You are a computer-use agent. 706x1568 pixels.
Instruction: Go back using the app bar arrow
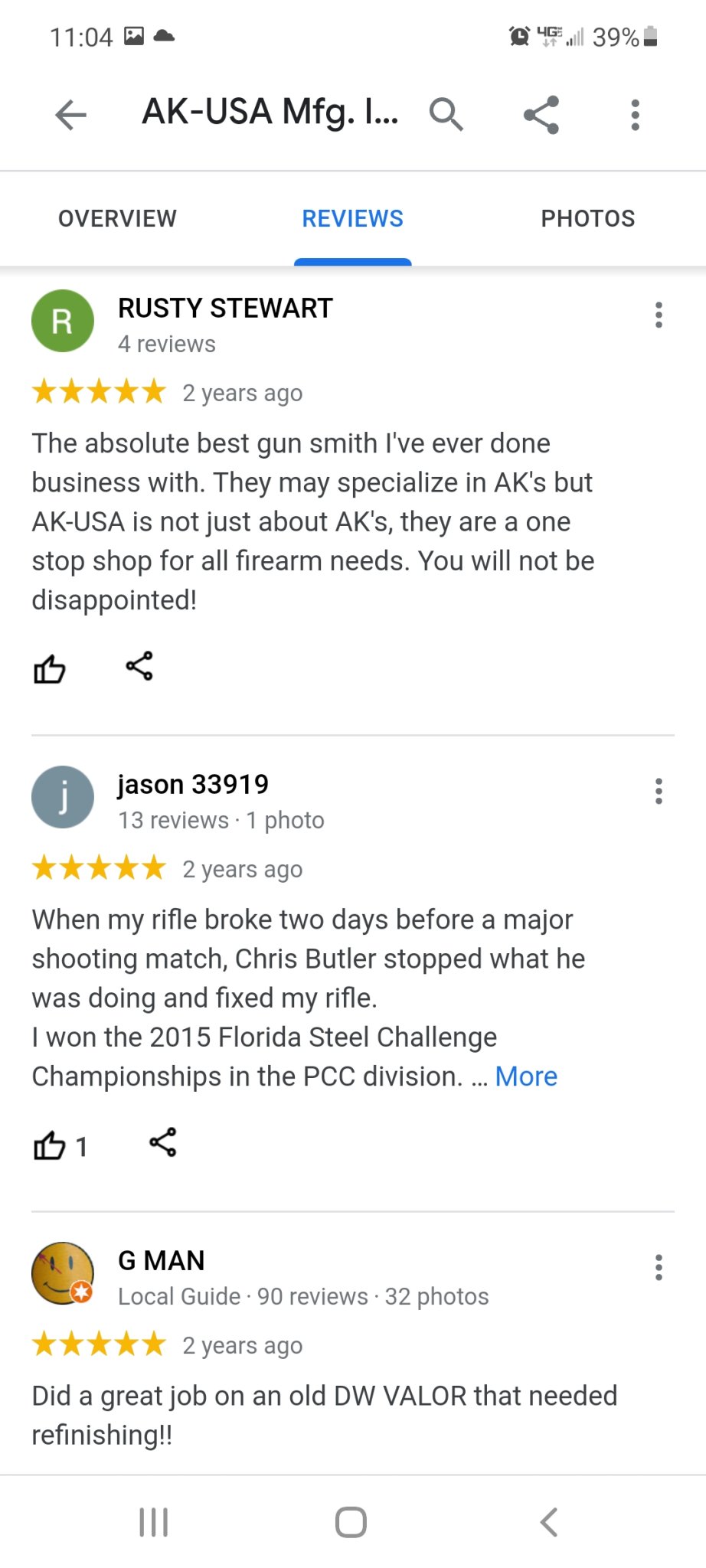tap(71, 115)
